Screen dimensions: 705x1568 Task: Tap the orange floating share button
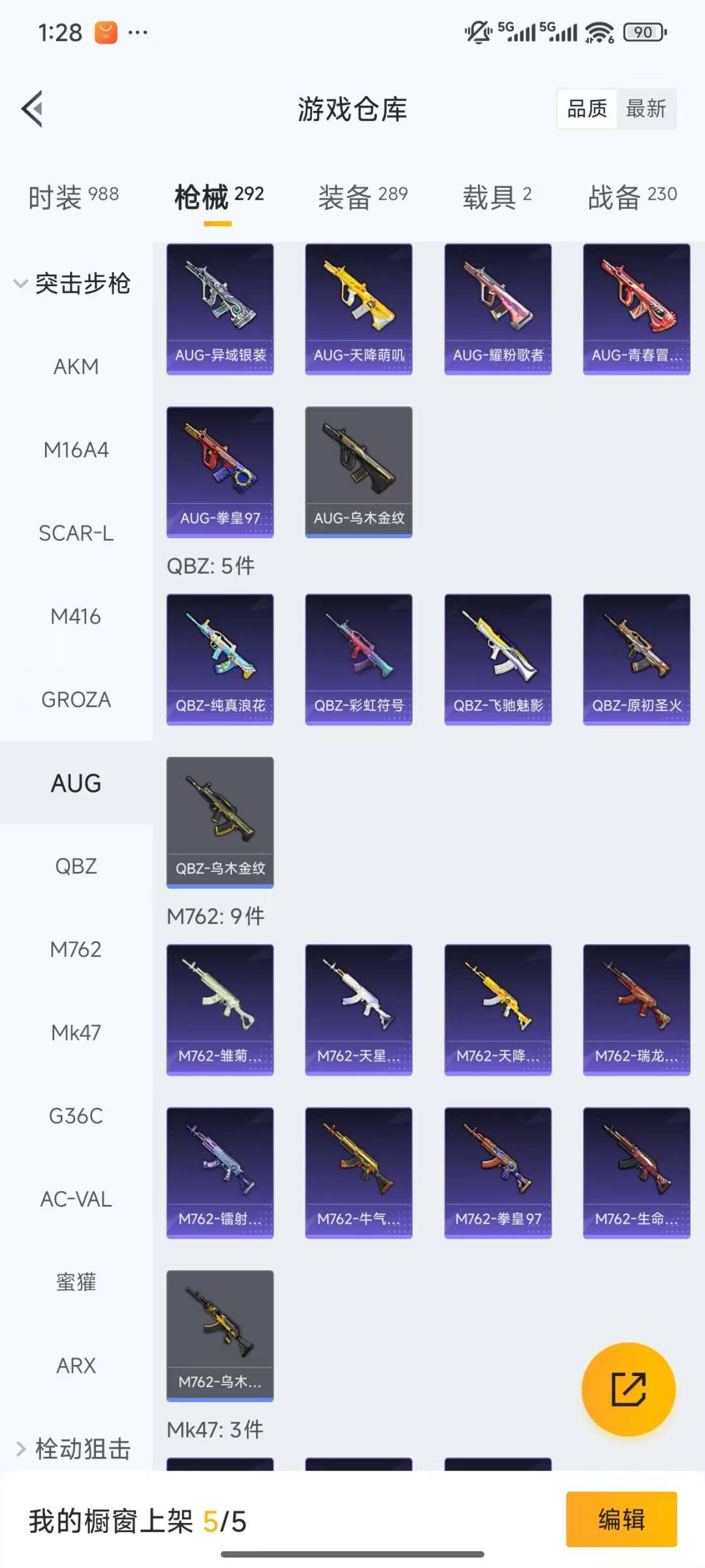(628, 1389)
